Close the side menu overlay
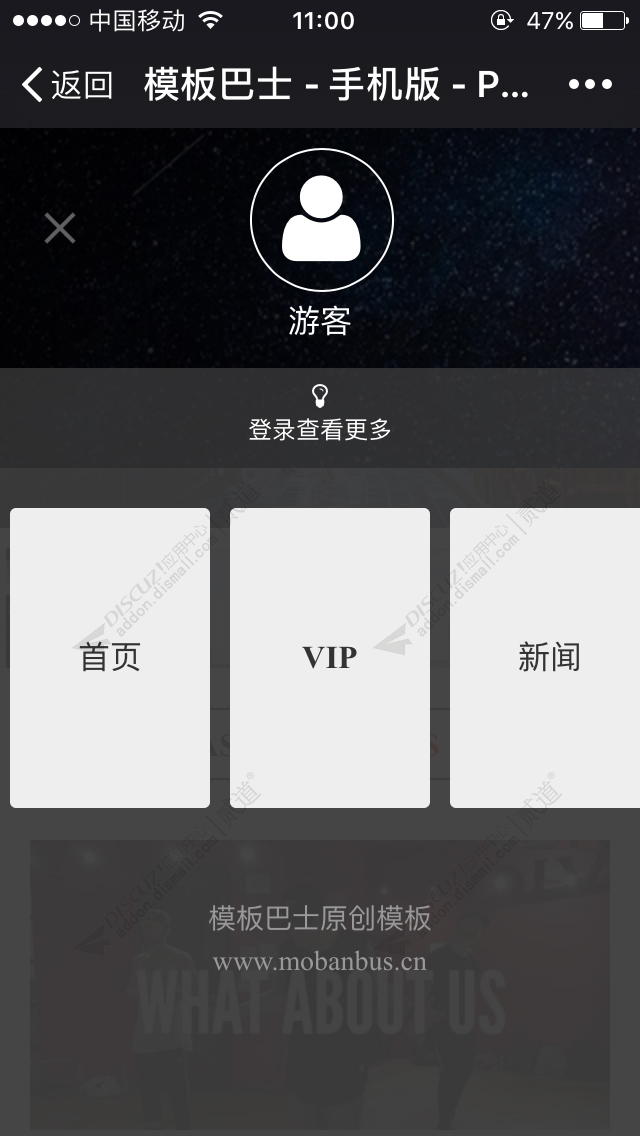The image size is (640, 1136). click(60, 229)
